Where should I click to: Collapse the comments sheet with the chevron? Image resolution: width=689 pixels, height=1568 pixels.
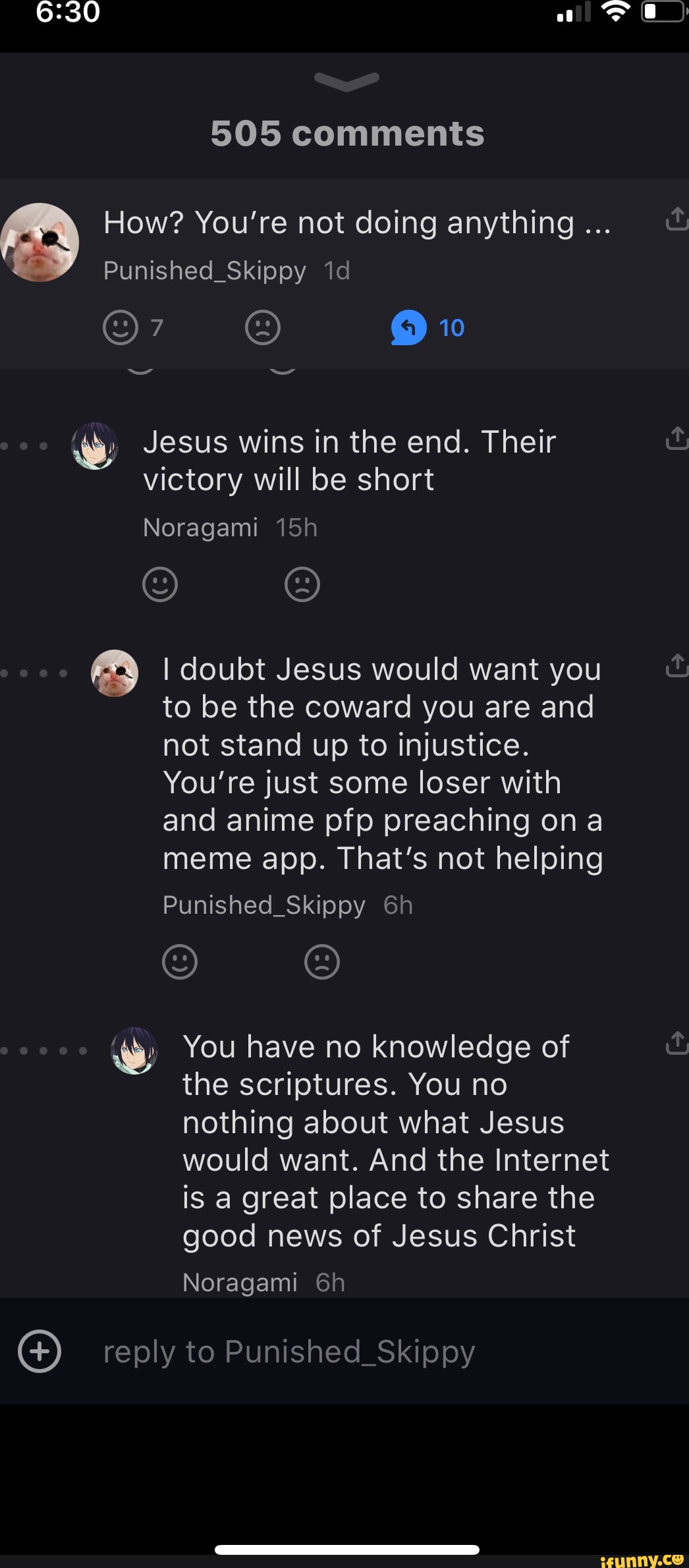pos(346,81)
